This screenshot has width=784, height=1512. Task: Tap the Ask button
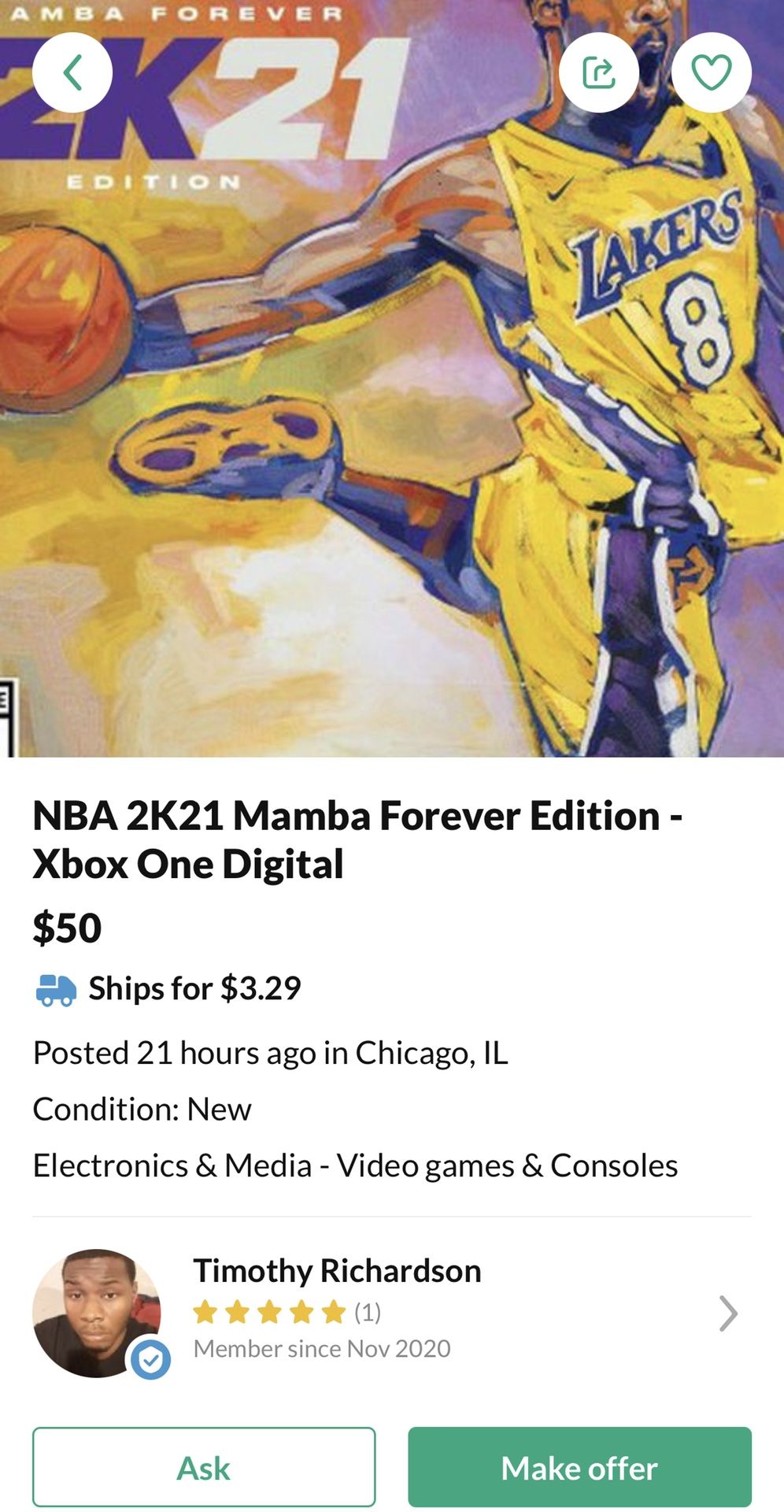(204, 1467)
